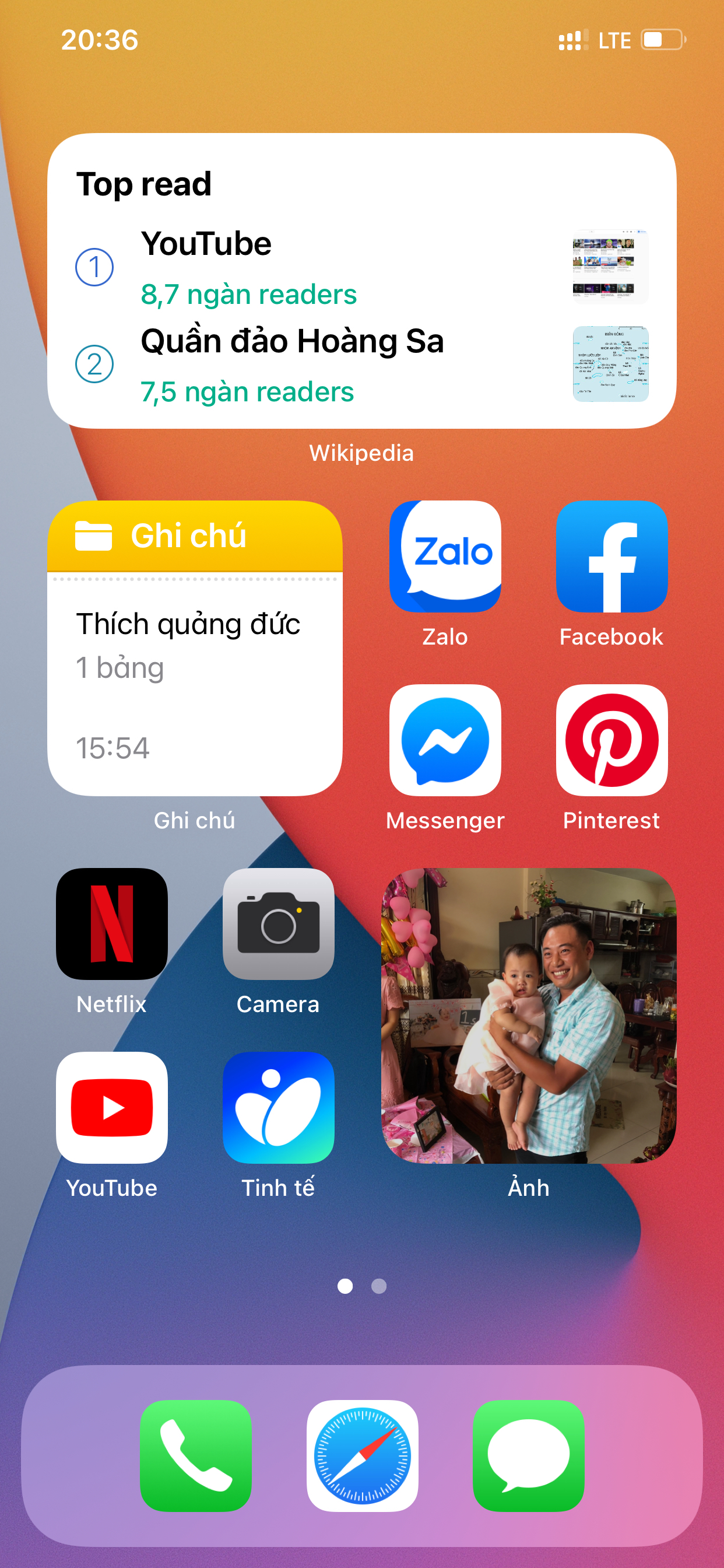The width and height of the screenshot is (724, 1568).
Task: Launch Netflix
Action: (112, 924)
